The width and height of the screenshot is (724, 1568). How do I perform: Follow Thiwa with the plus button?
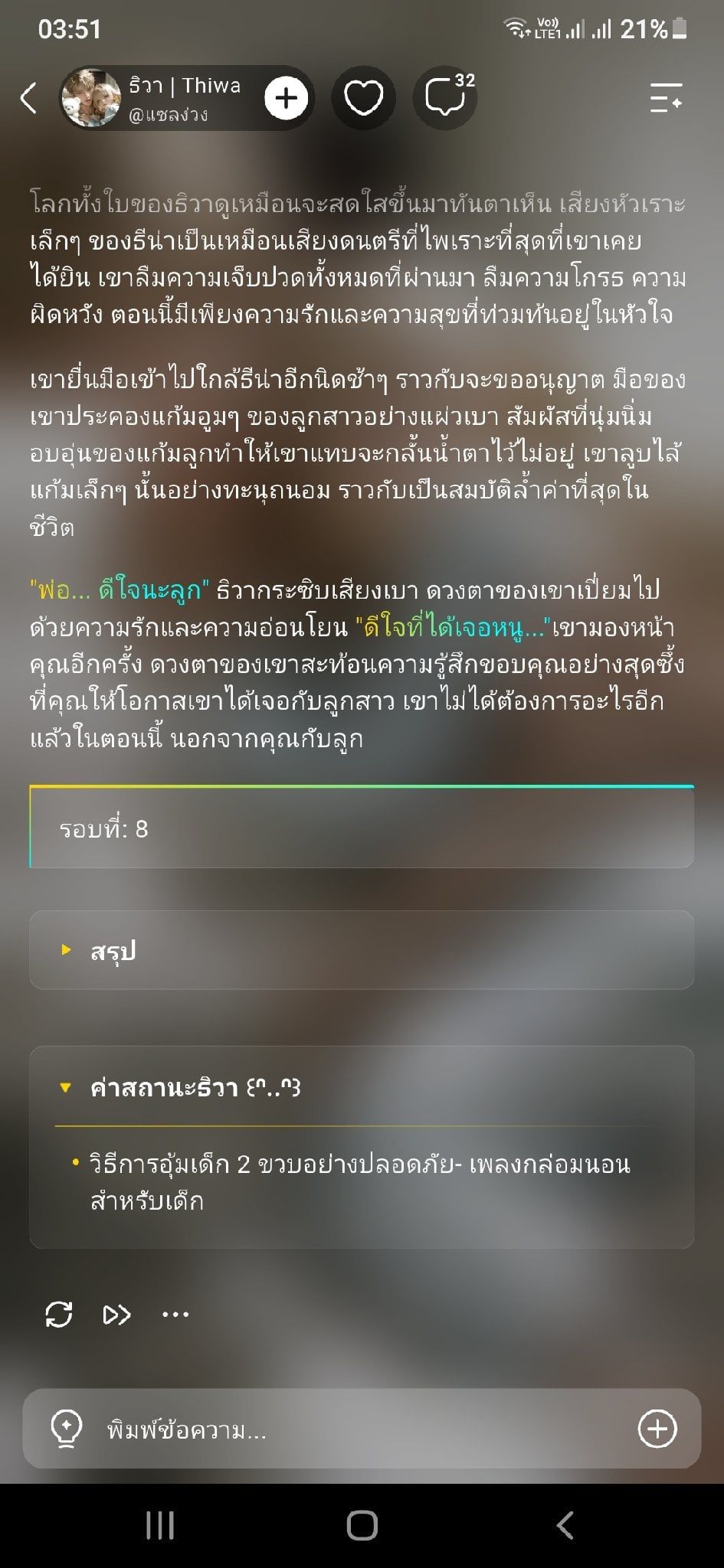(286, 98)
